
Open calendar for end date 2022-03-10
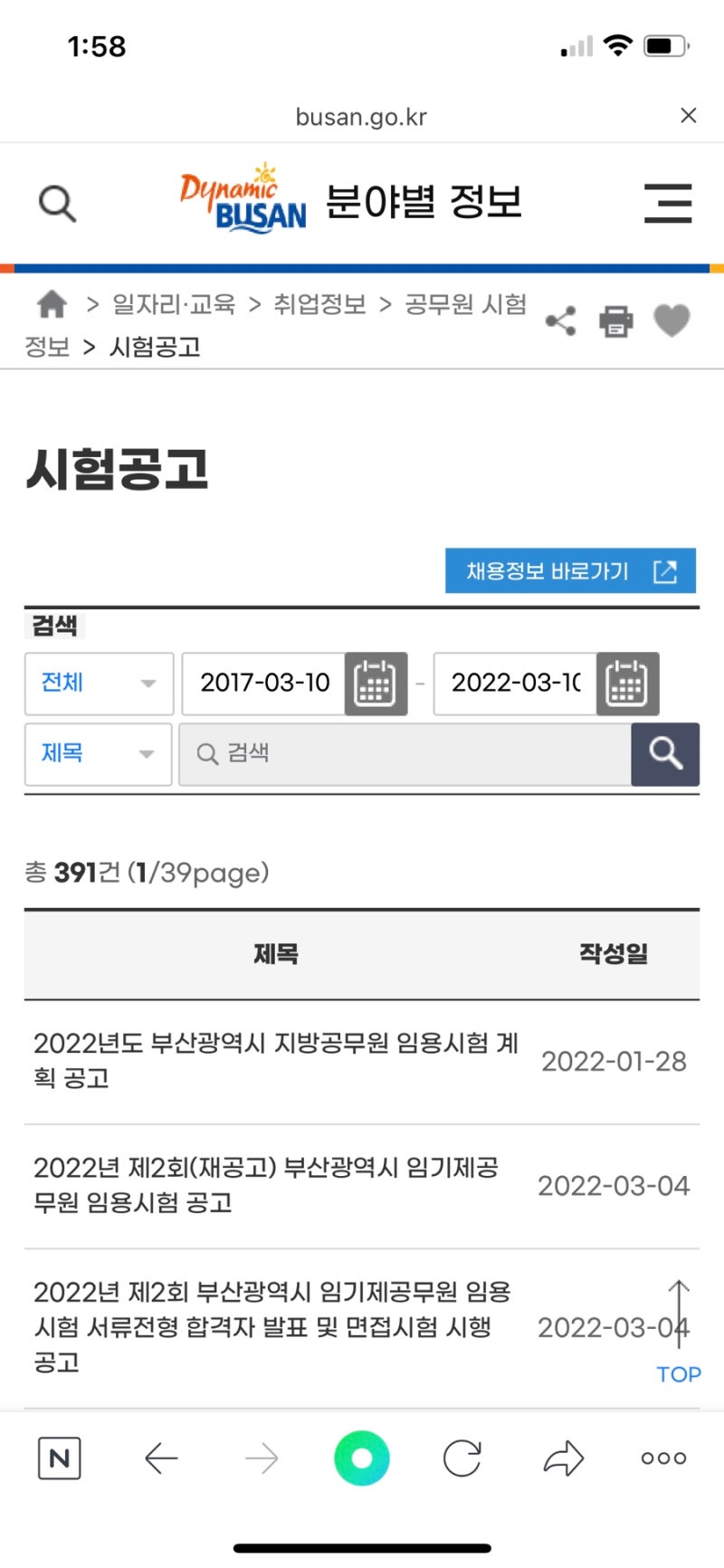click(627, 684)
